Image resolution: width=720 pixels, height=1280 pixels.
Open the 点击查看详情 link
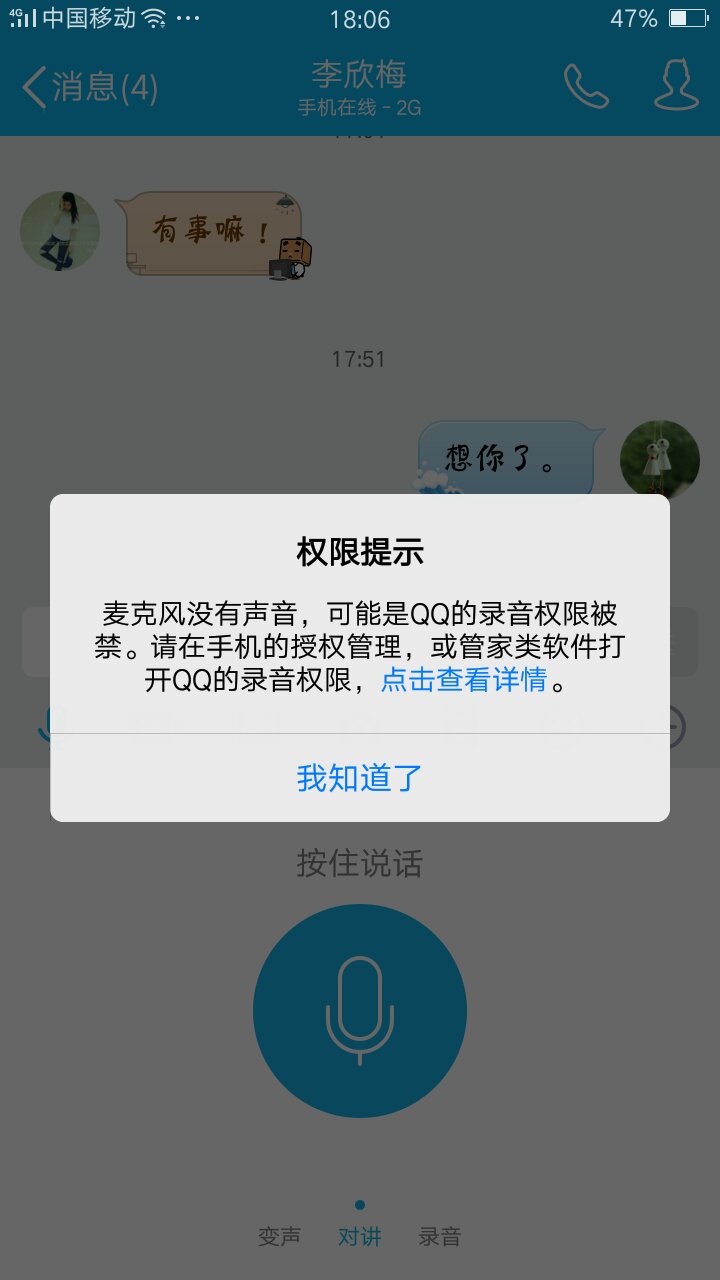(464, 681)
